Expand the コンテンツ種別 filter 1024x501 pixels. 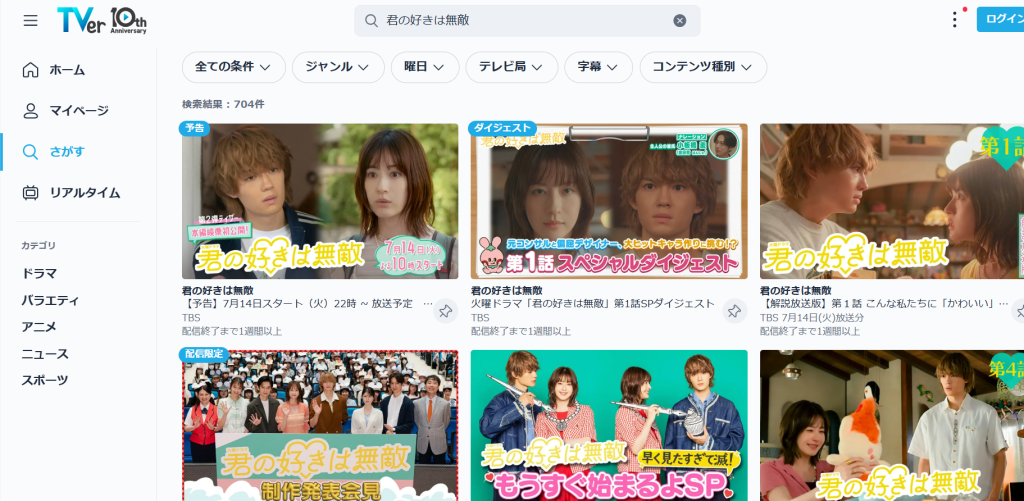click(703, 67)
